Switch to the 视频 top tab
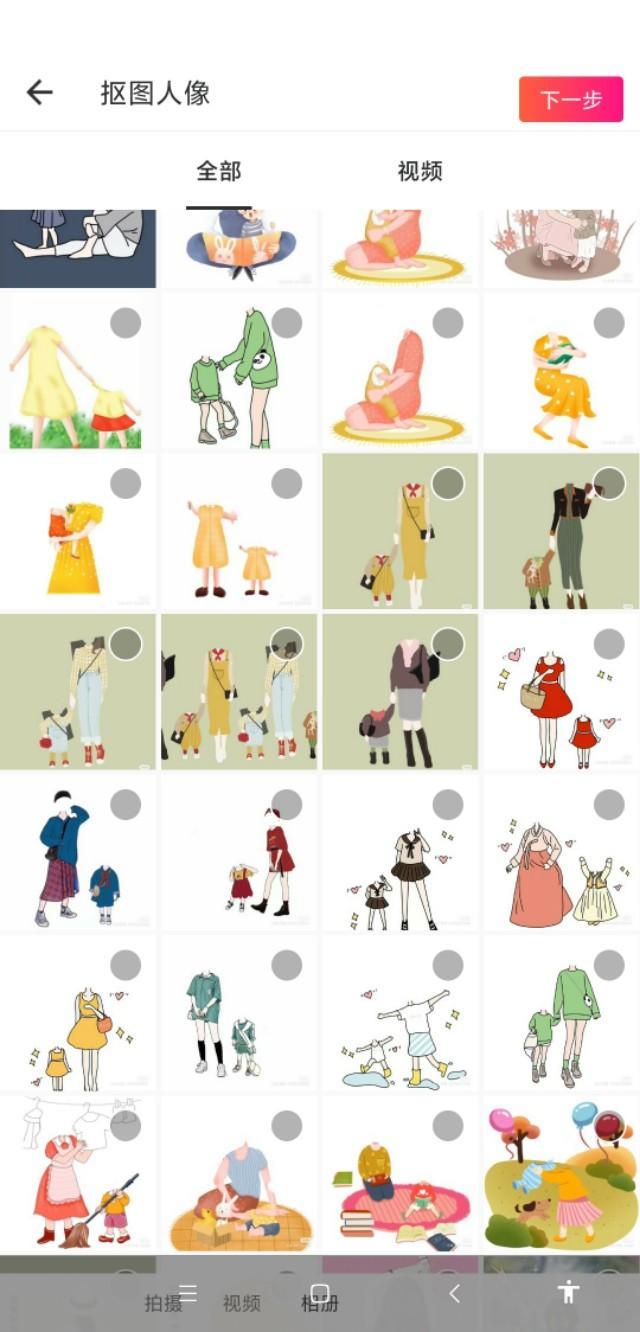Viewport: 640px width, 1332px height. pos(419,171)
